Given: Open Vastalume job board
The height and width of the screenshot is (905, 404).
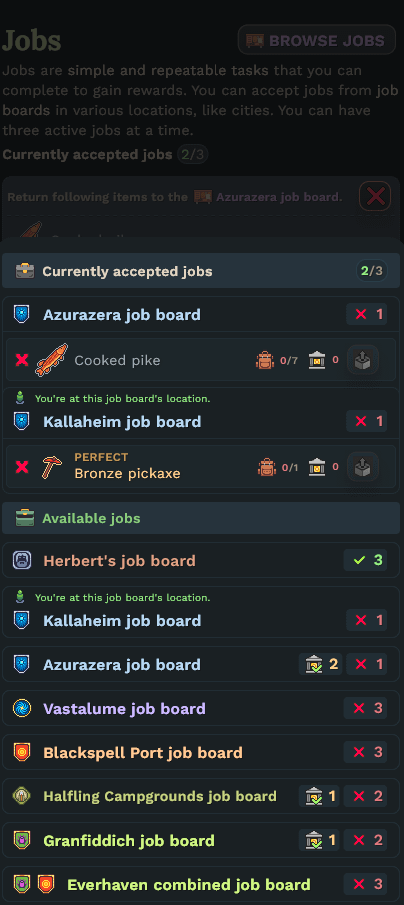Looking at the screenshot, I should tap(201, 708).
